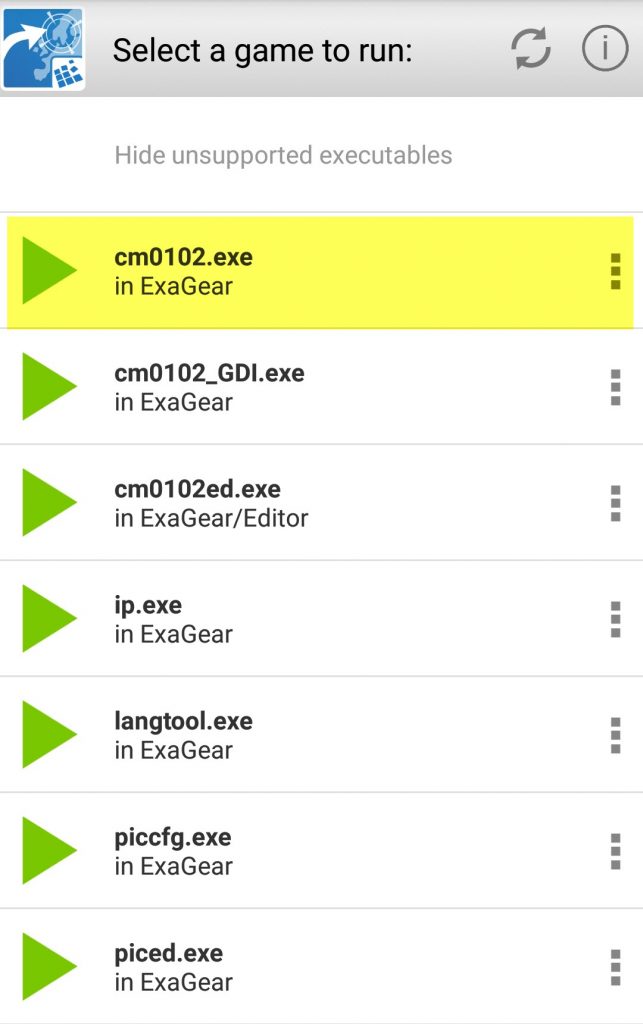Open three-dot menu for ip.exe

click(x=615, y=620)
